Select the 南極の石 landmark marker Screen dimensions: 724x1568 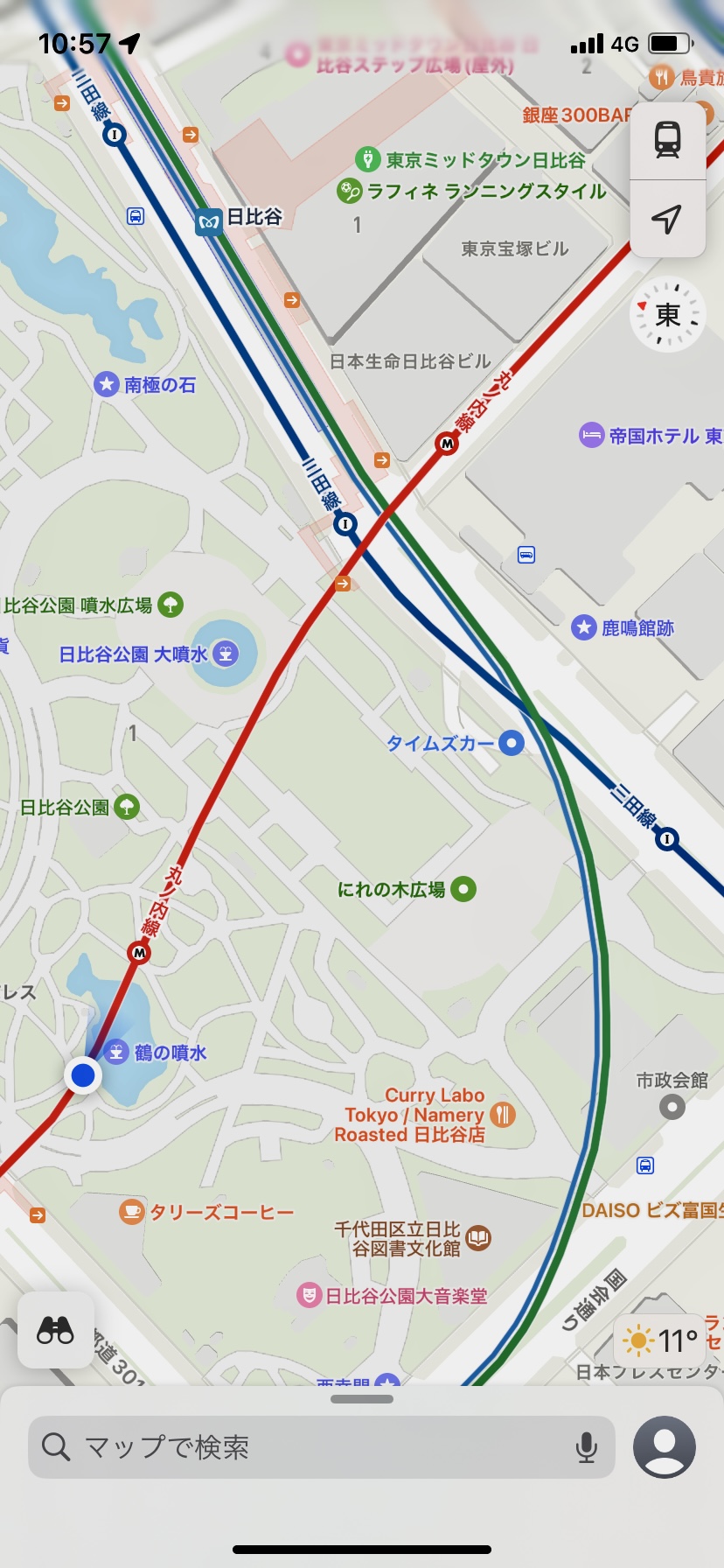click(107, 383)
